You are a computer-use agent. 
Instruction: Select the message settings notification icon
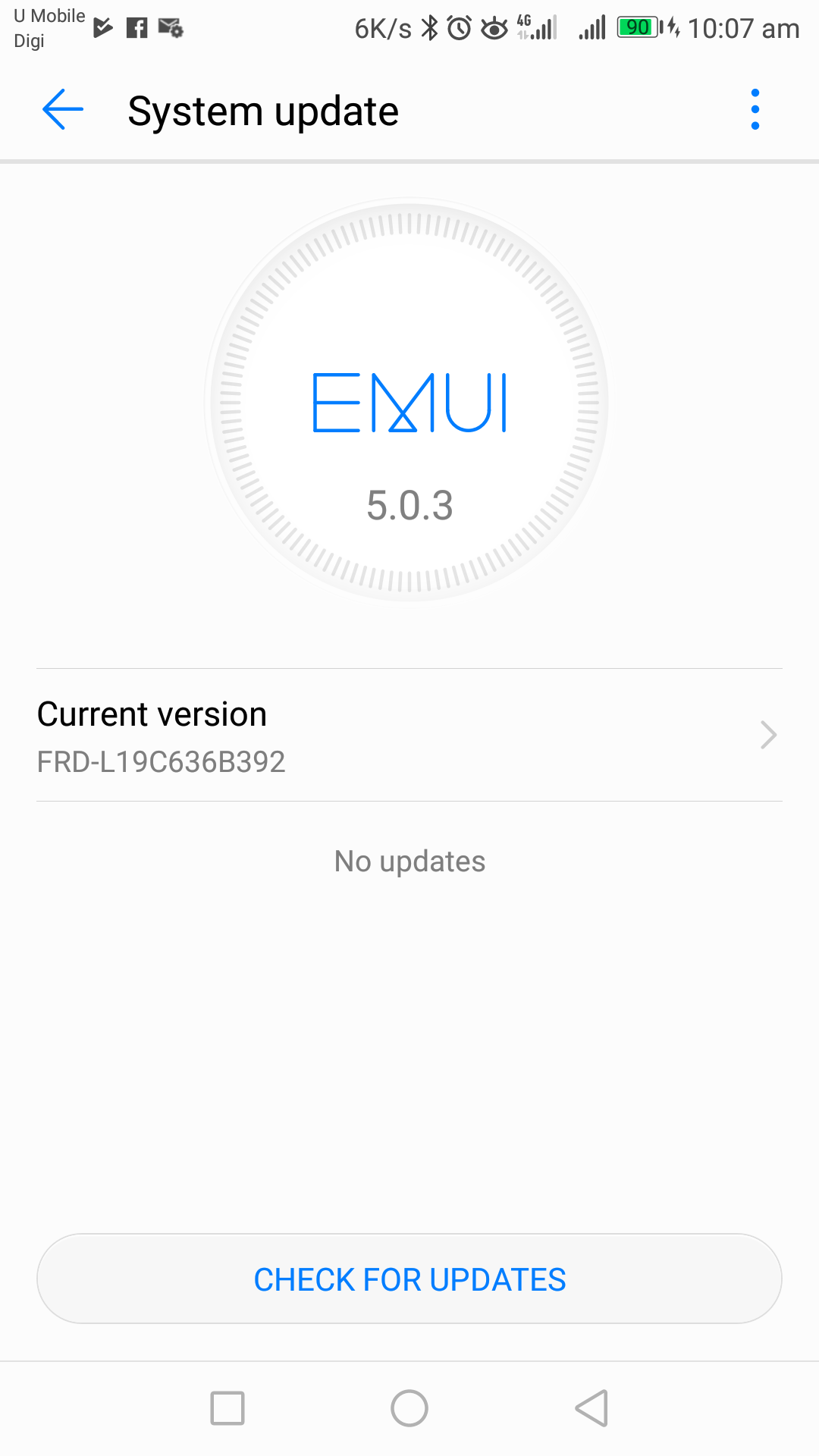pyautogui.click(x=170, y=28)
